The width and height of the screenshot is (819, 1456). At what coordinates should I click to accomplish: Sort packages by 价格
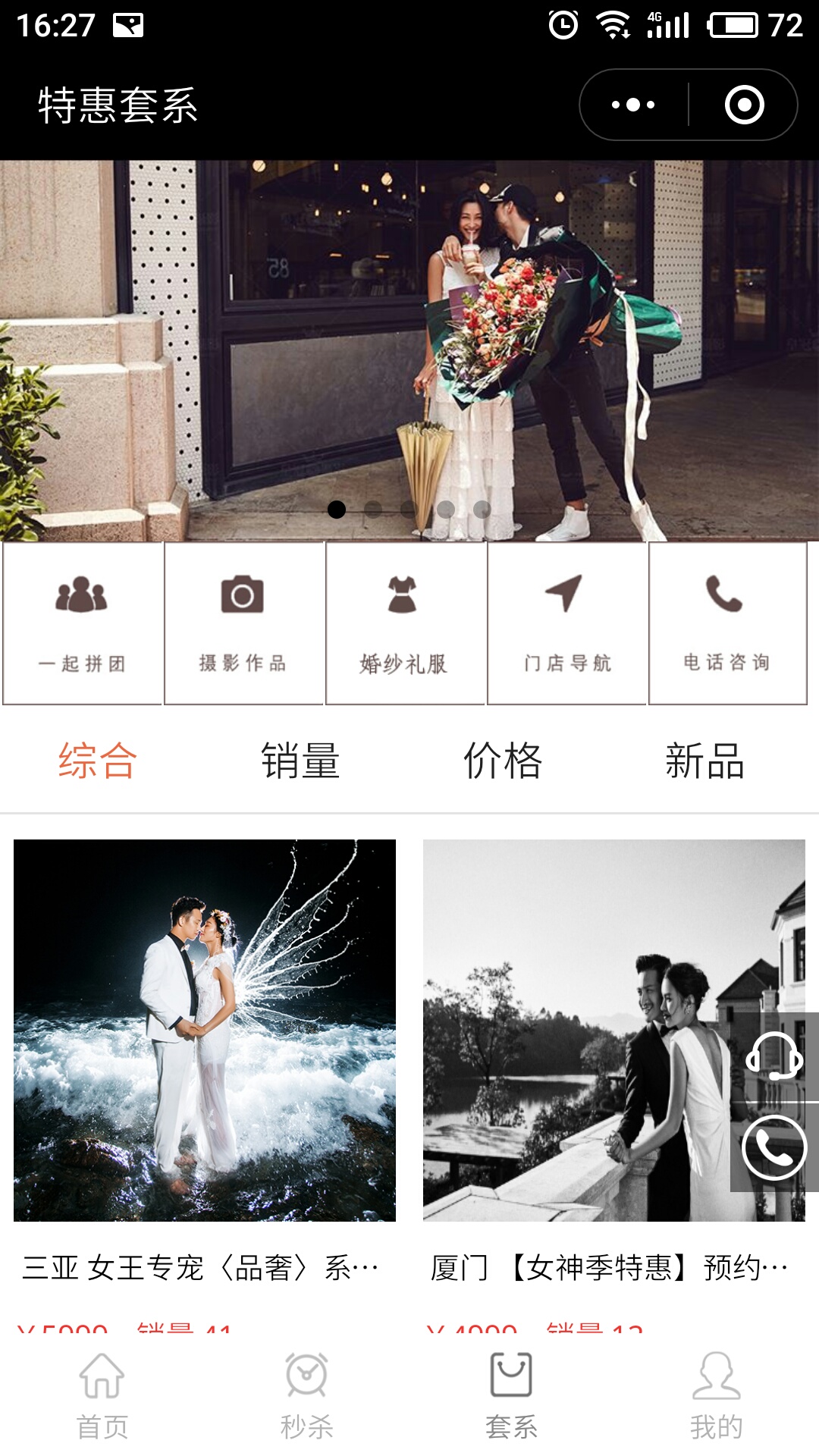(503, 761)
